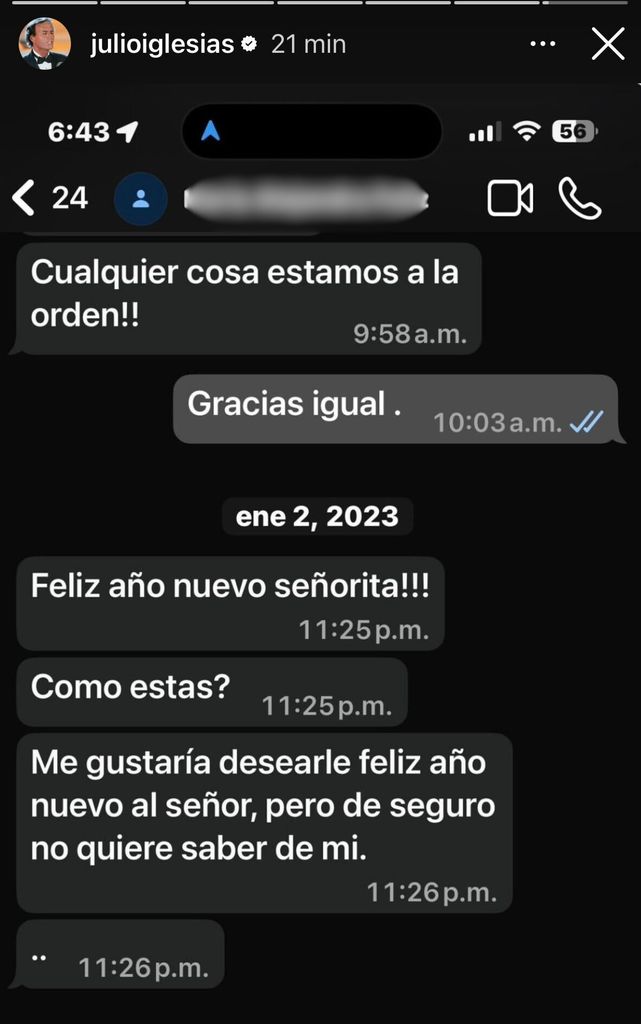Close the story viewer
Viewport: 641px width, 1024px height.
(x=607, y=44)
